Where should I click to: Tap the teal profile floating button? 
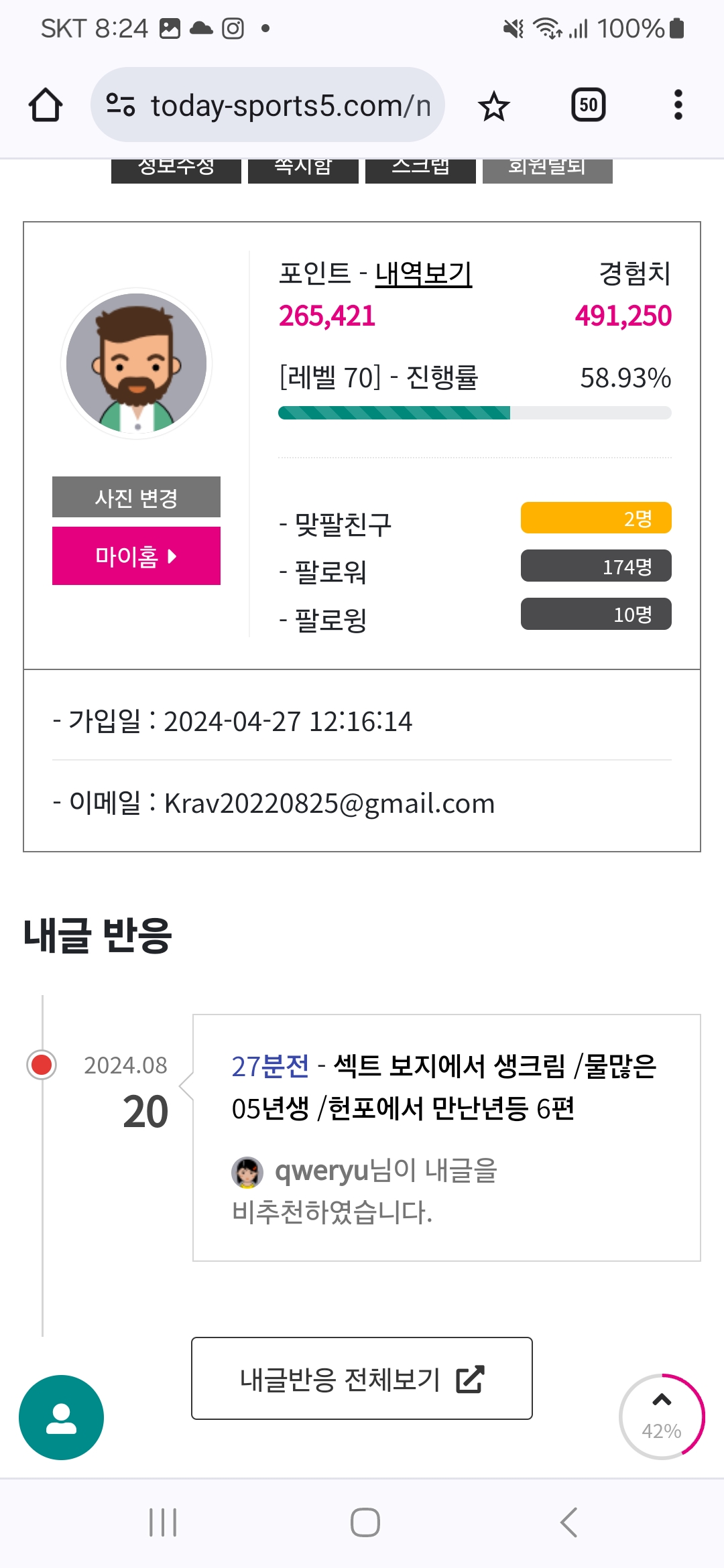point(61,1418)
